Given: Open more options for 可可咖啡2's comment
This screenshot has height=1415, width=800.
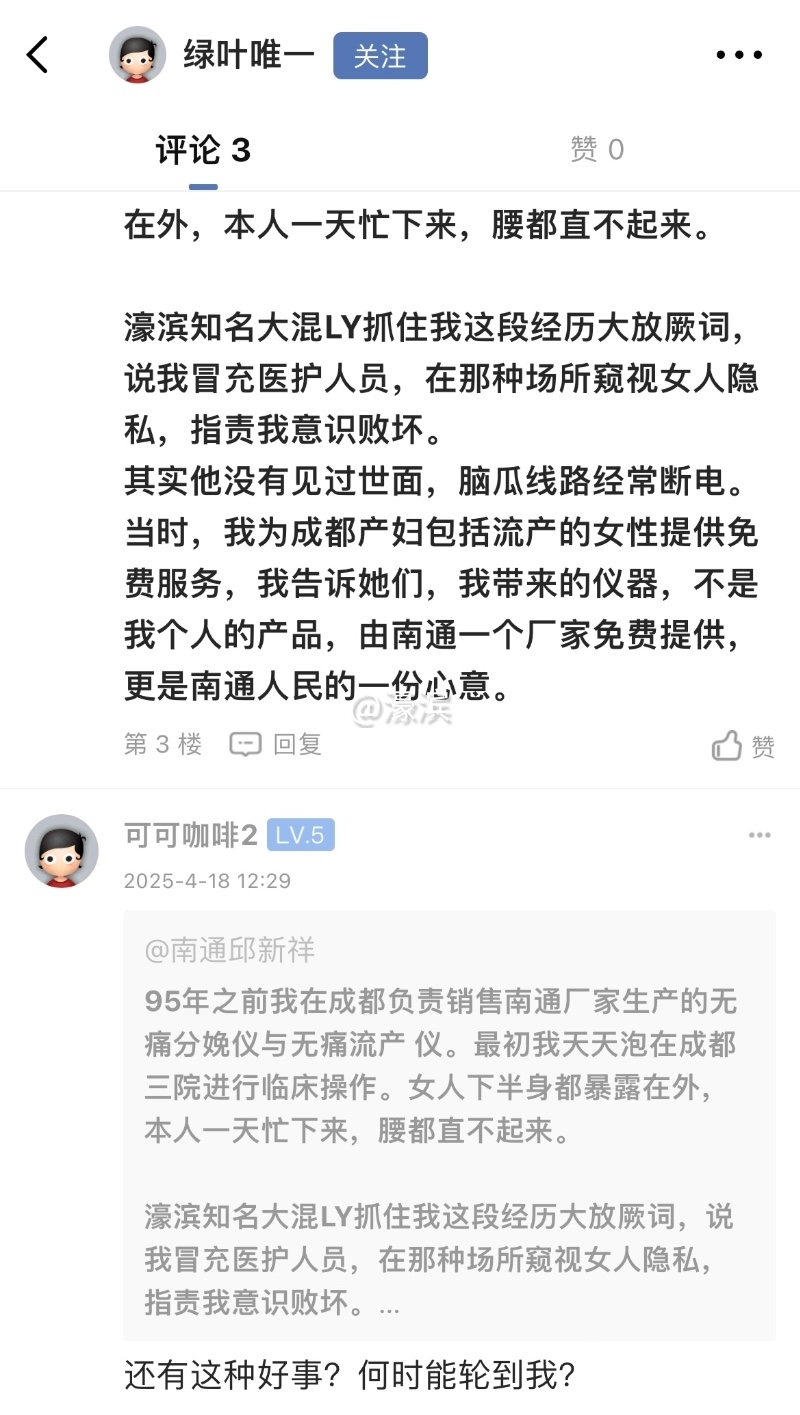Looking at the screenshot, I should 759,836.
